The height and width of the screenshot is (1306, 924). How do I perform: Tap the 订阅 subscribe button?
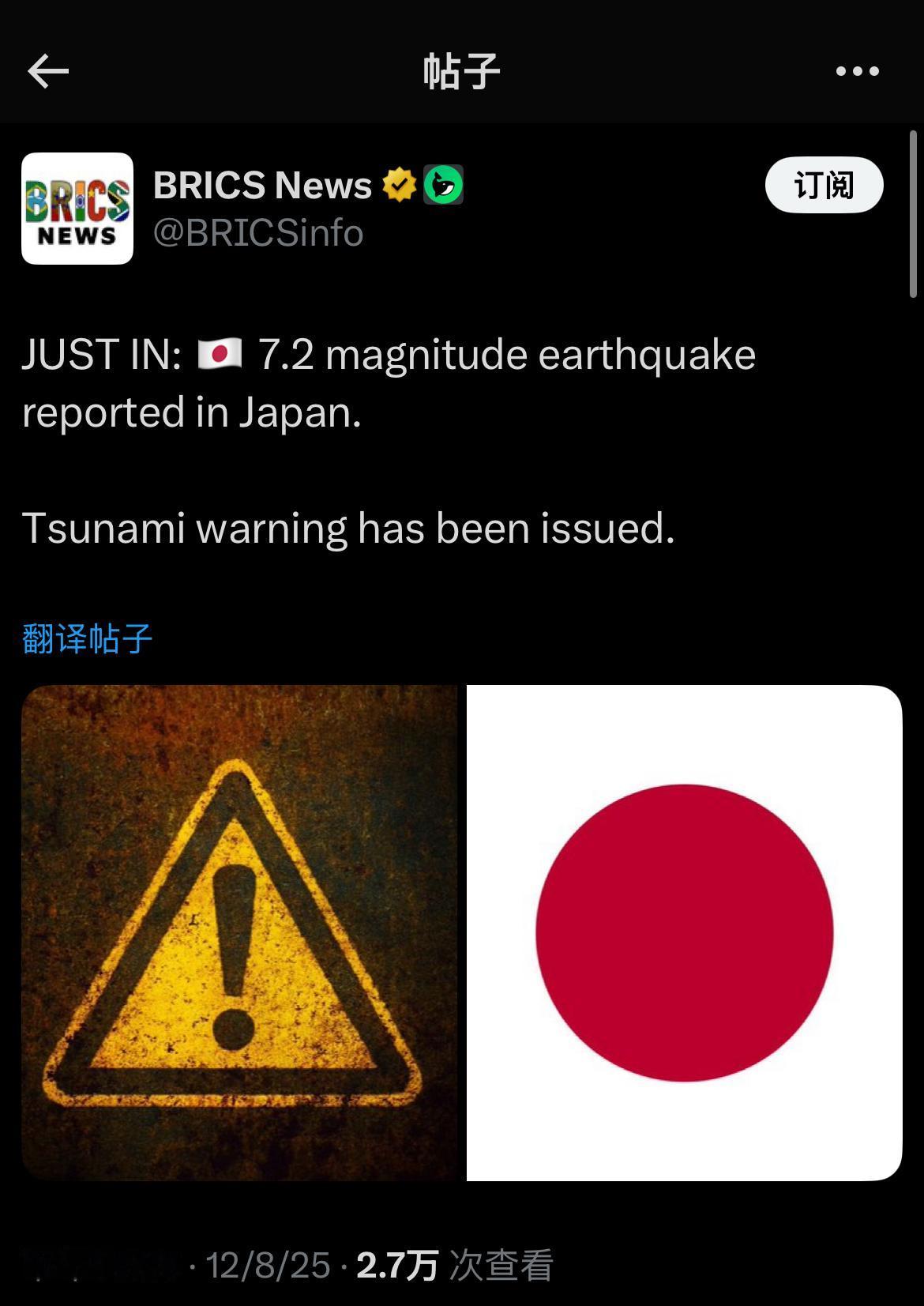point(824,184)
